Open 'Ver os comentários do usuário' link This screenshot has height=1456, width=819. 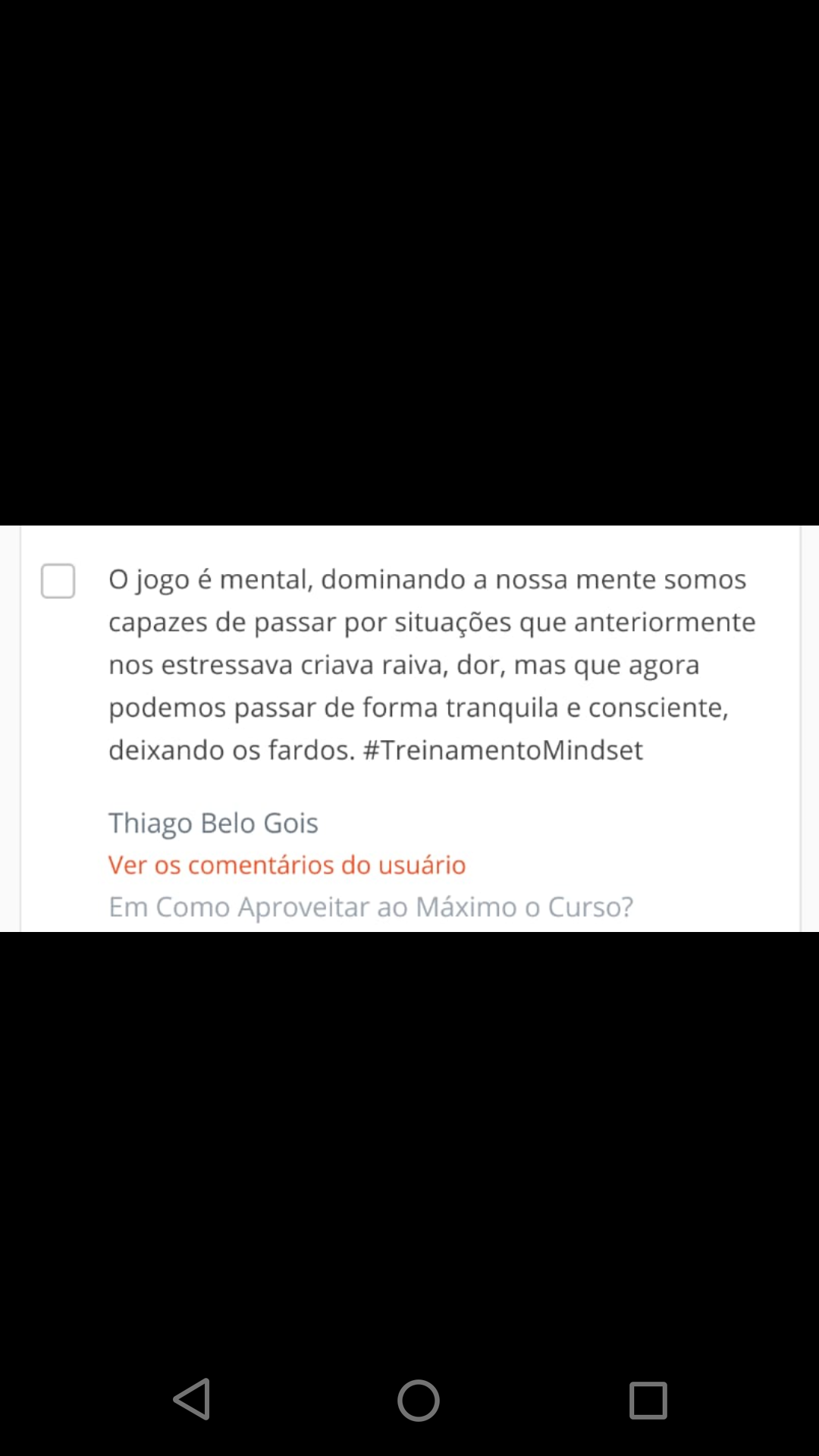coord(287,864)
